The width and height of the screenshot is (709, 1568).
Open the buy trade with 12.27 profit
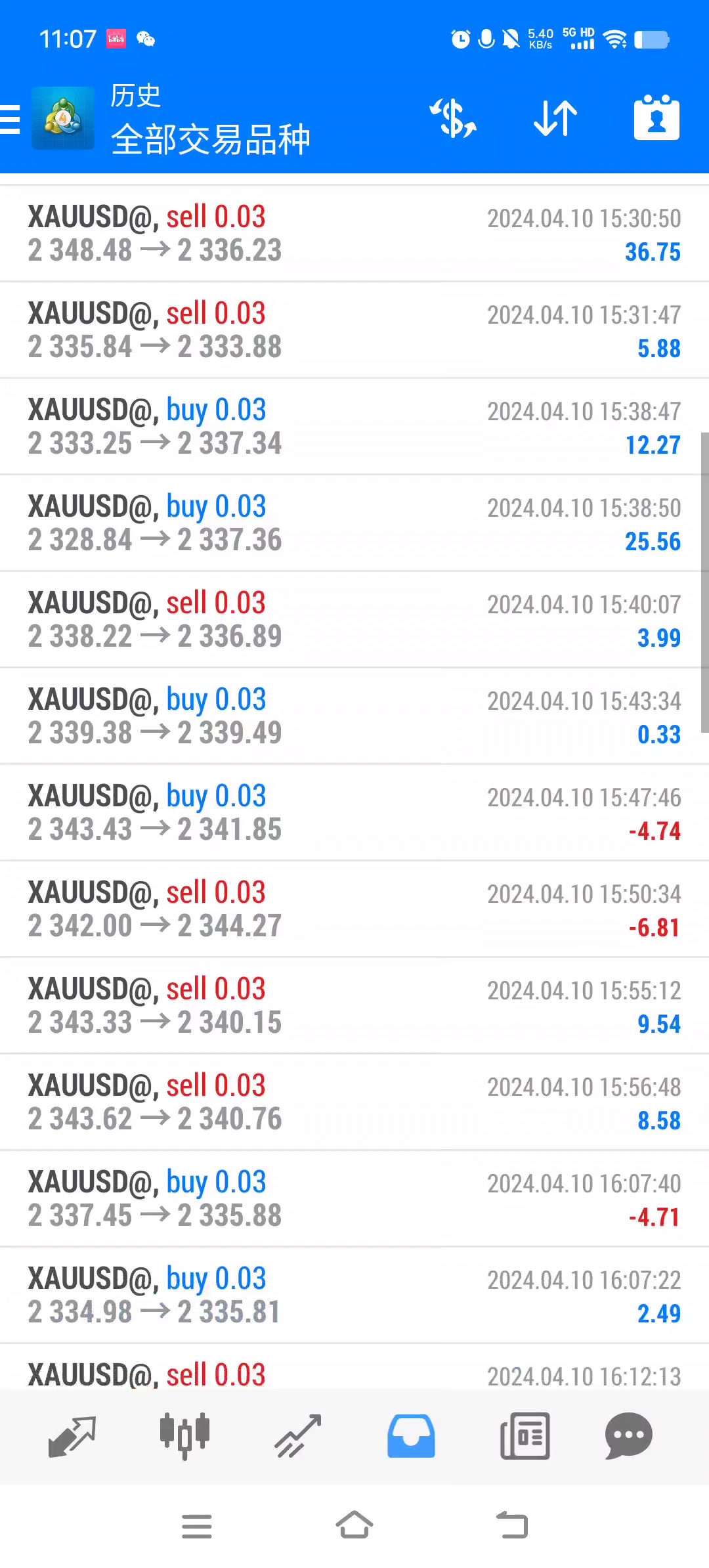click(x=354, y=427)
